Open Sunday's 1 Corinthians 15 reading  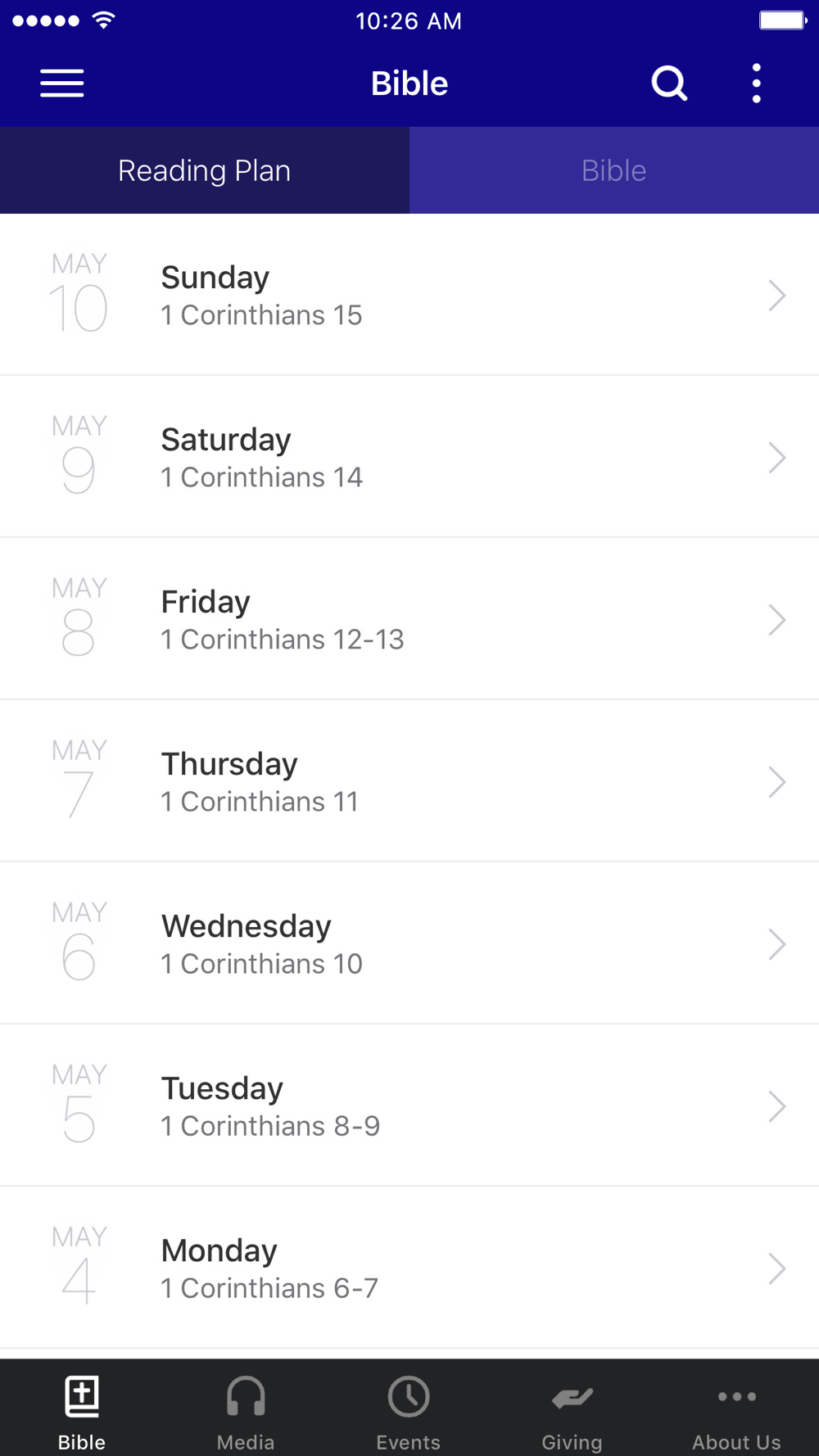click(x=409, y=295)
